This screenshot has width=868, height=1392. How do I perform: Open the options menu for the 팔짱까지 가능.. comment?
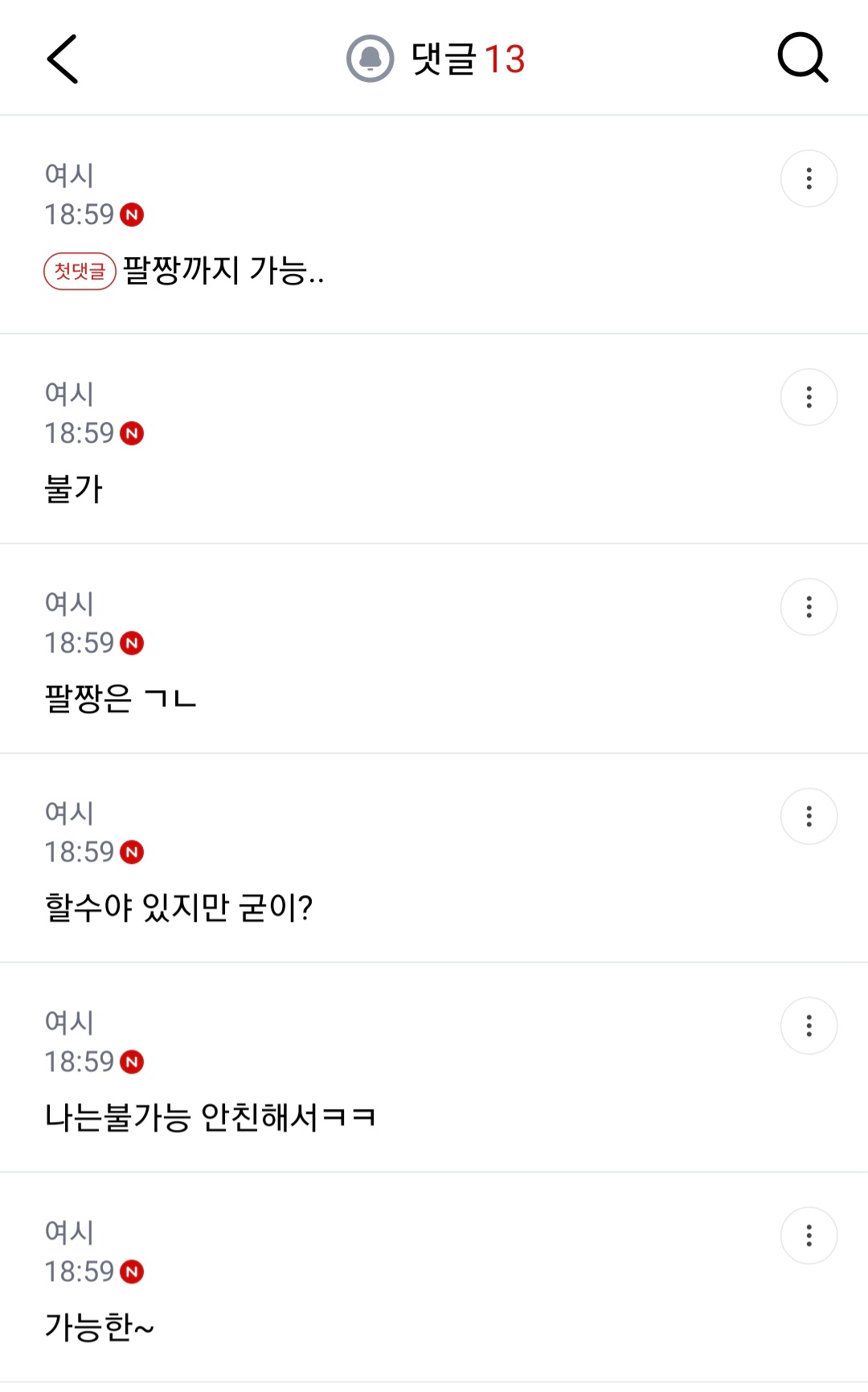tap(809, 178)
